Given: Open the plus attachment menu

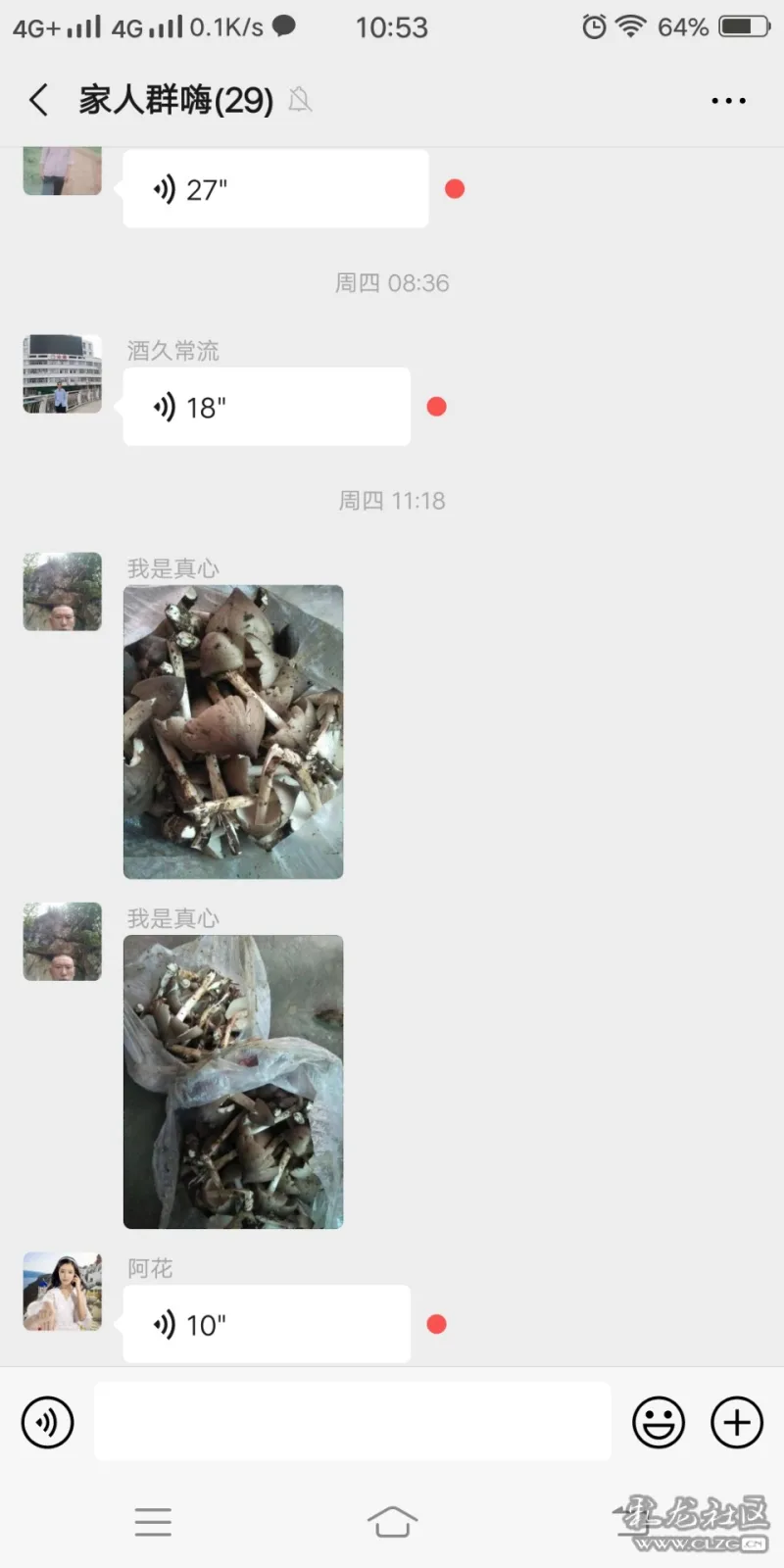Looking at the screenshot, I should 737,1422.
